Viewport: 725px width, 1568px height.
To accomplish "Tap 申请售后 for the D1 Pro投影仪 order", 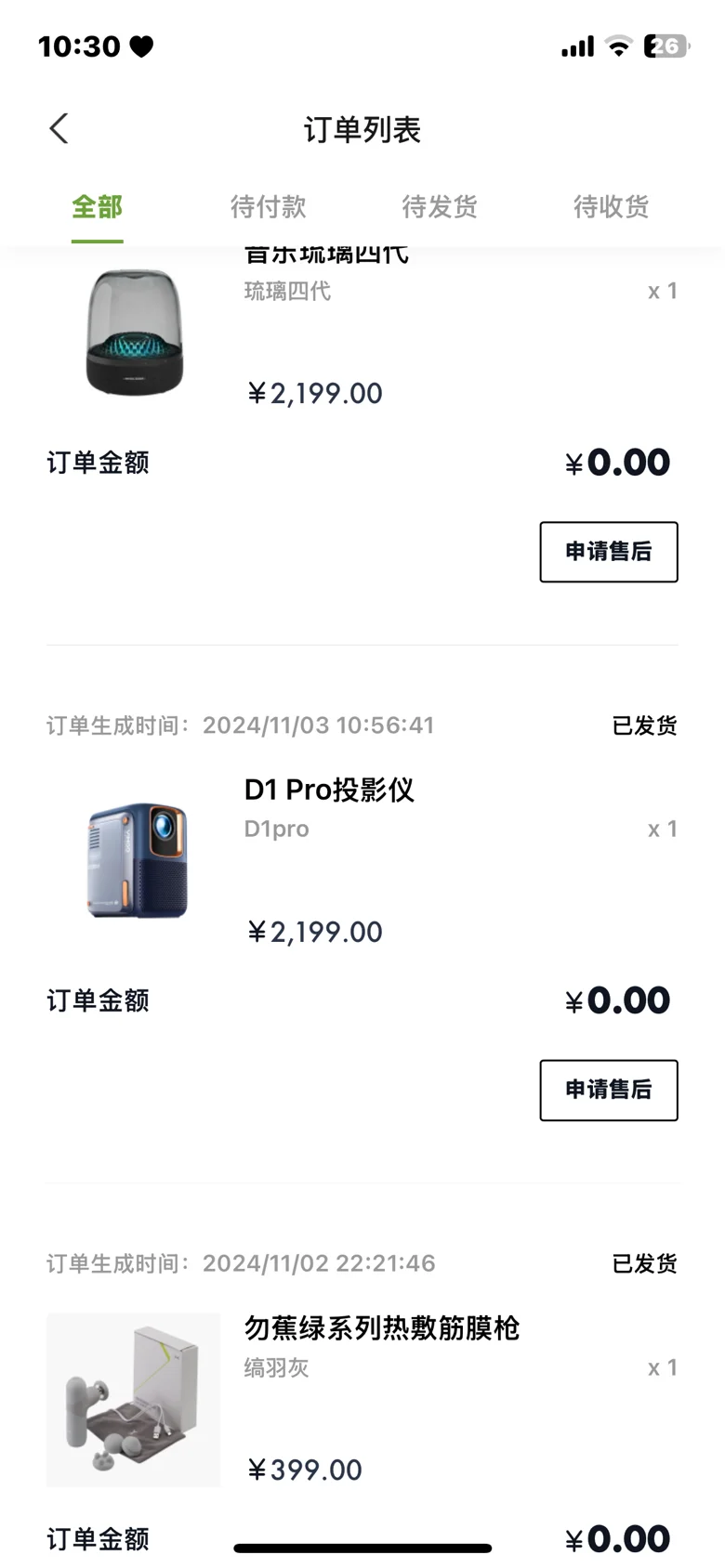I will (x=608, y=1090).
